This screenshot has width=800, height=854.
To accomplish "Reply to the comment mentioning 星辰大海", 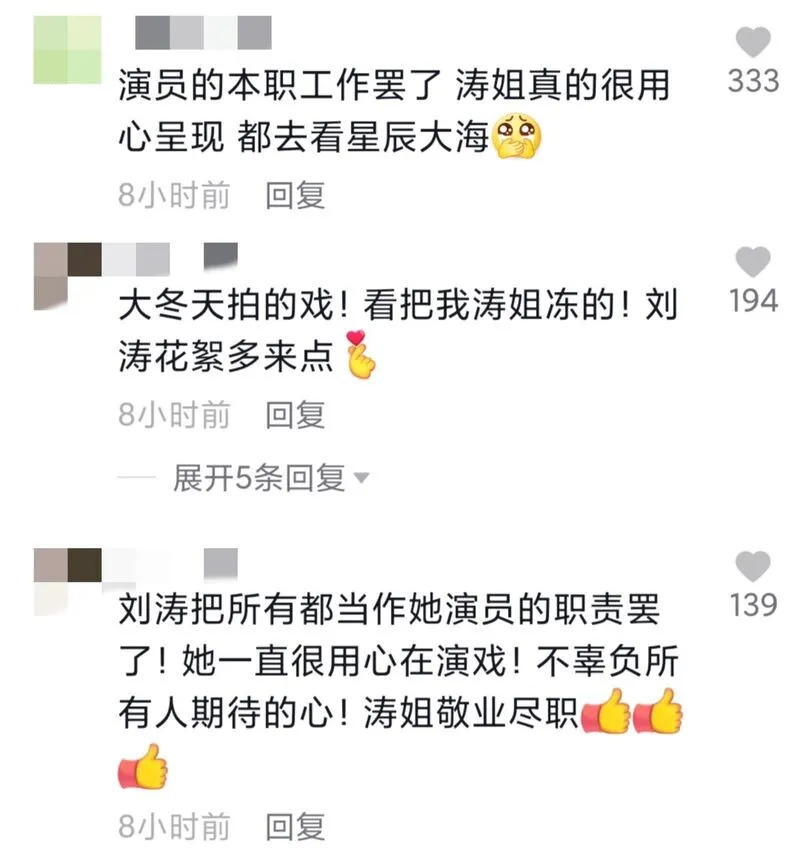I will 295,195.
